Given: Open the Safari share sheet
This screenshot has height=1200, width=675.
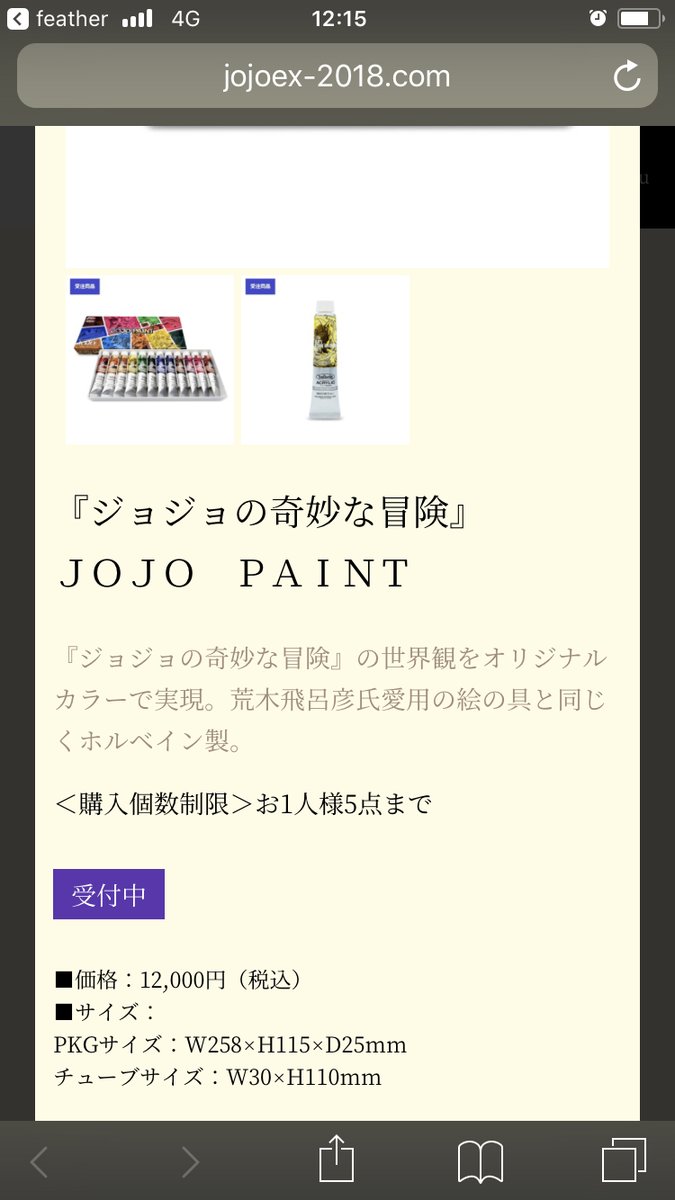Looking at the screenshot, I should click(x=336, y=1160).
